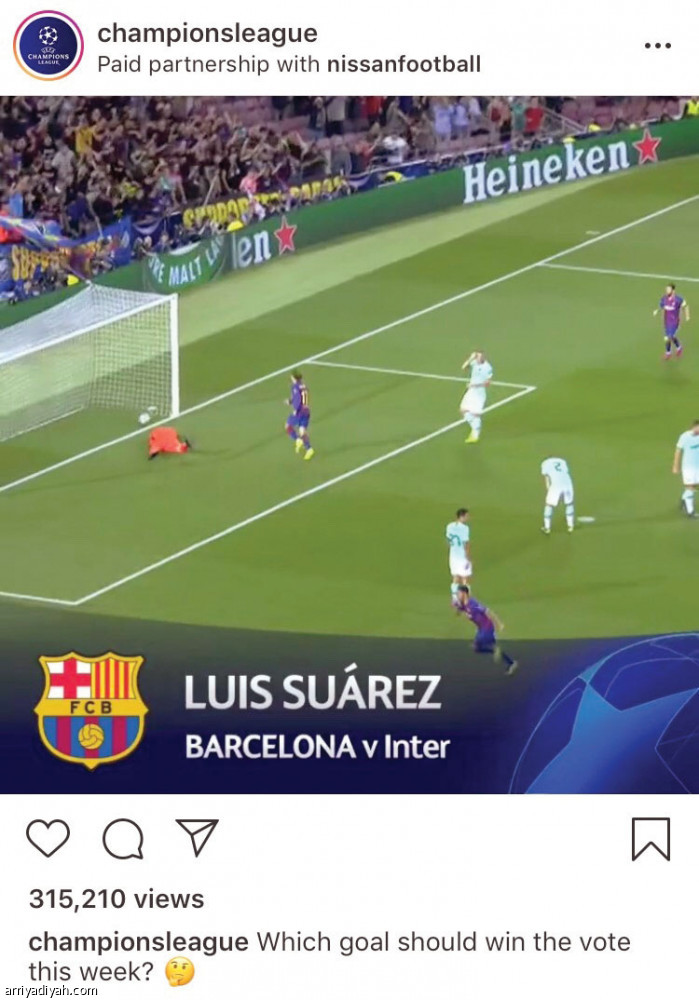Image resolution: width=699 pixels, height=1000 pixels.
Task: Open the championsleague profile picture
Action: pos(48,46)
